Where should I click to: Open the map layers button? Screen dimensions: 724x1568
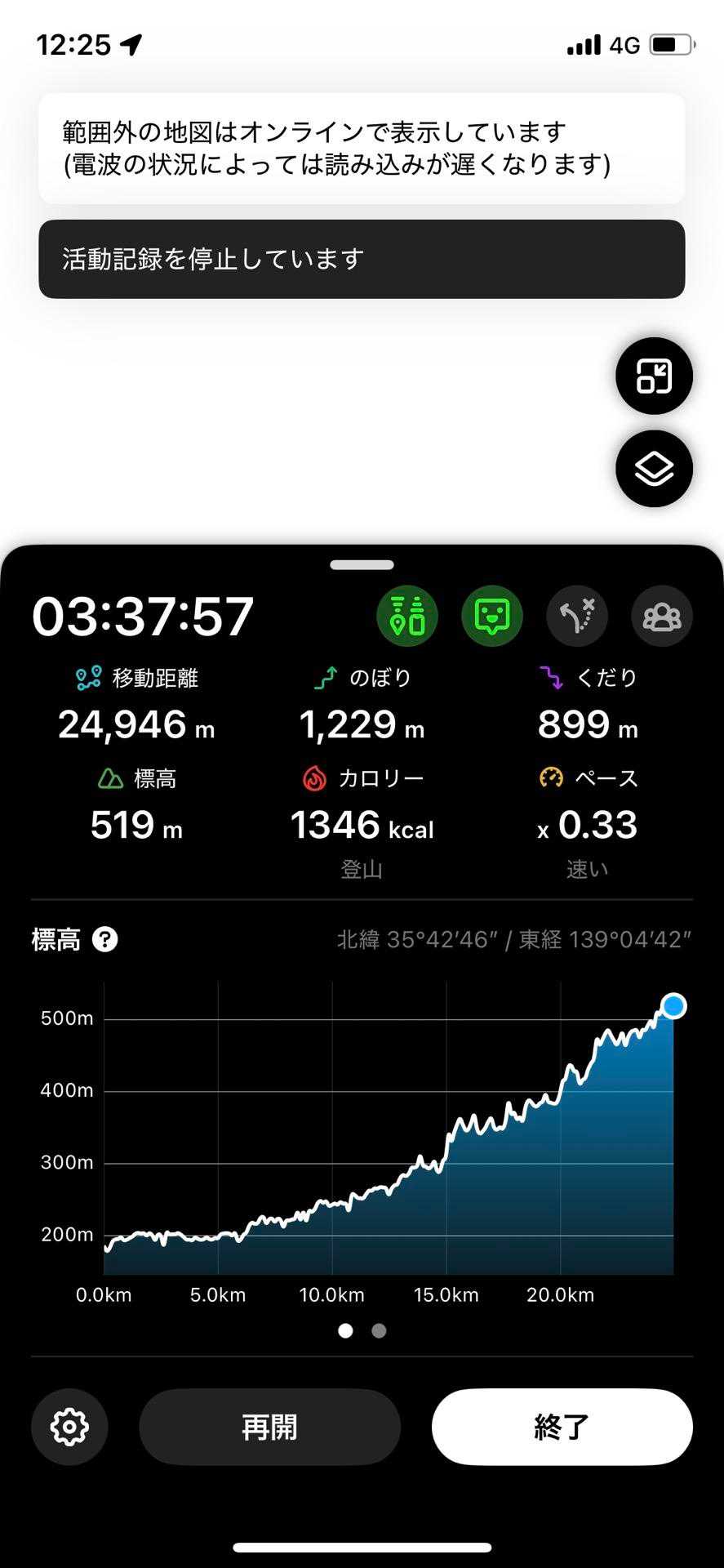tap(654, 469)
